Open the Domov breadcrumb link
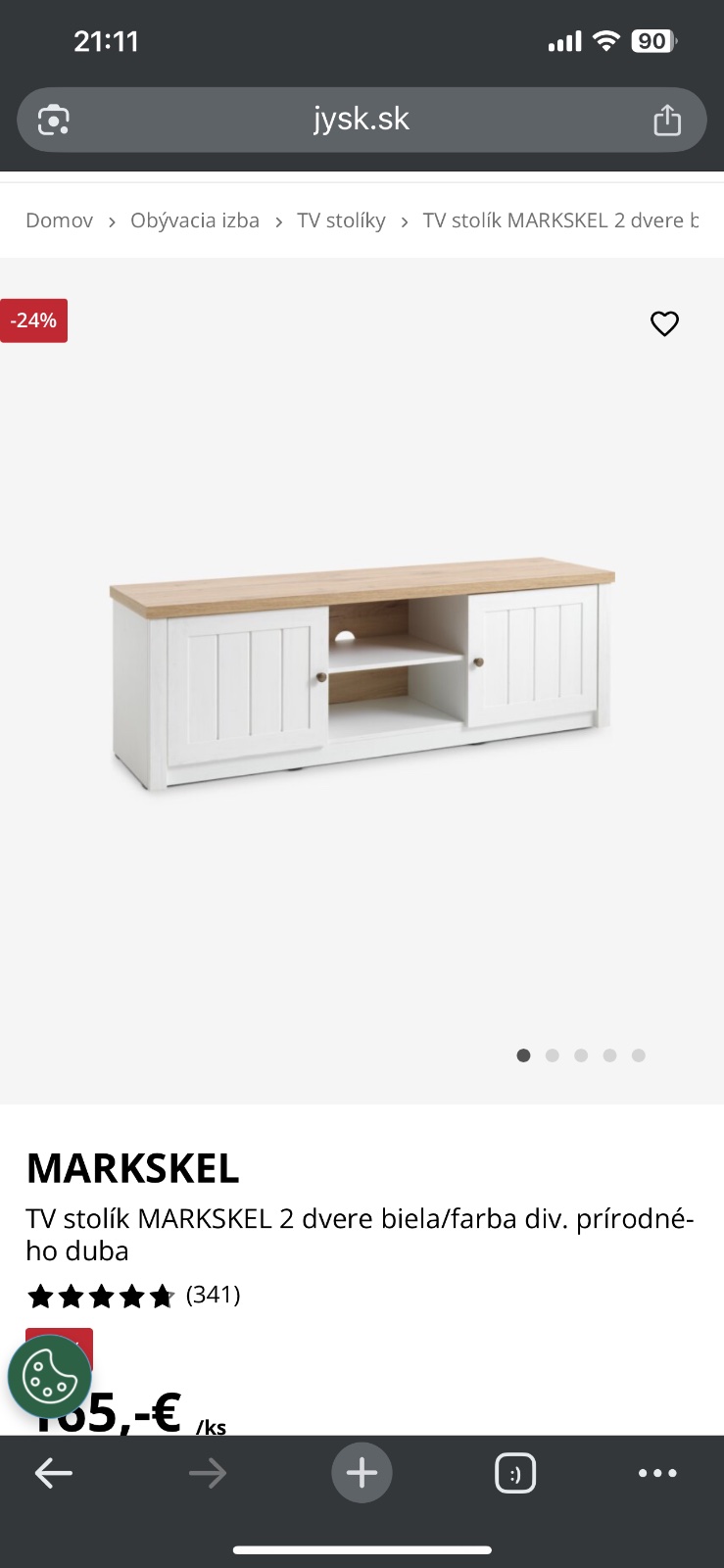Viewport: 724px width, 1568px height. tap(59, 220)
